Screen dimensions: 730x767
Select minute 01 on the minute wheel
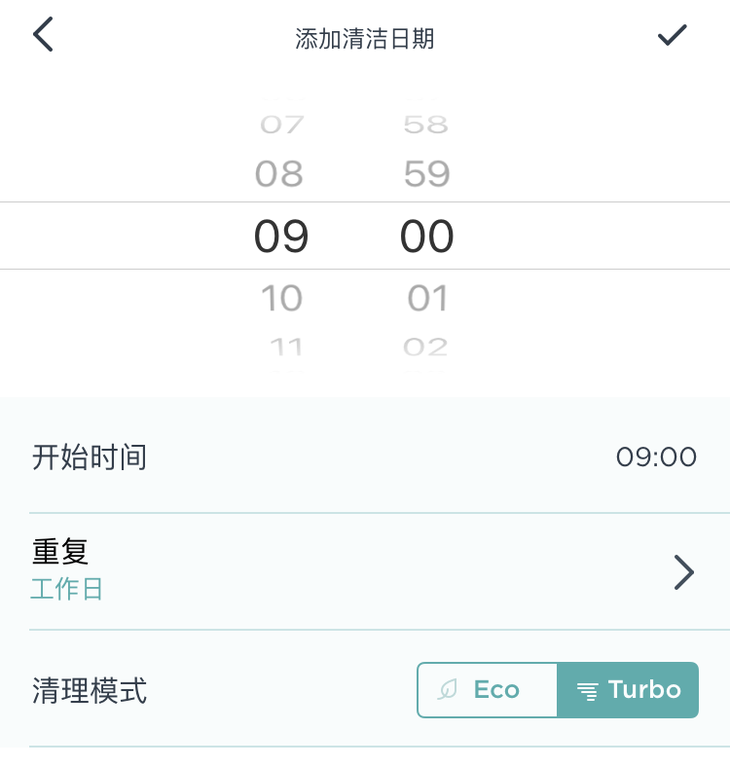(426, 297)
